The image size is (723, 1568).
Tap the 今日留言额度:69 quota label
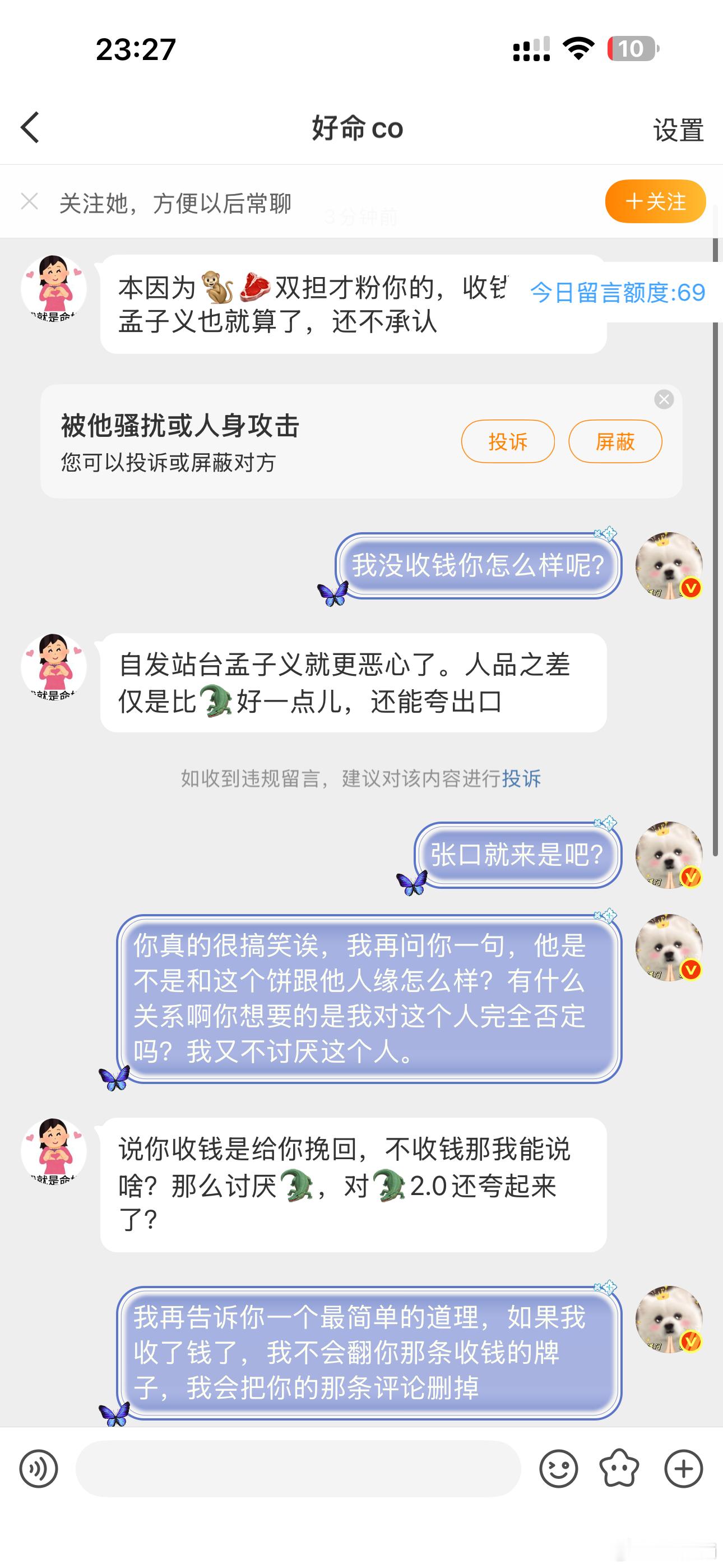(617, 292)
